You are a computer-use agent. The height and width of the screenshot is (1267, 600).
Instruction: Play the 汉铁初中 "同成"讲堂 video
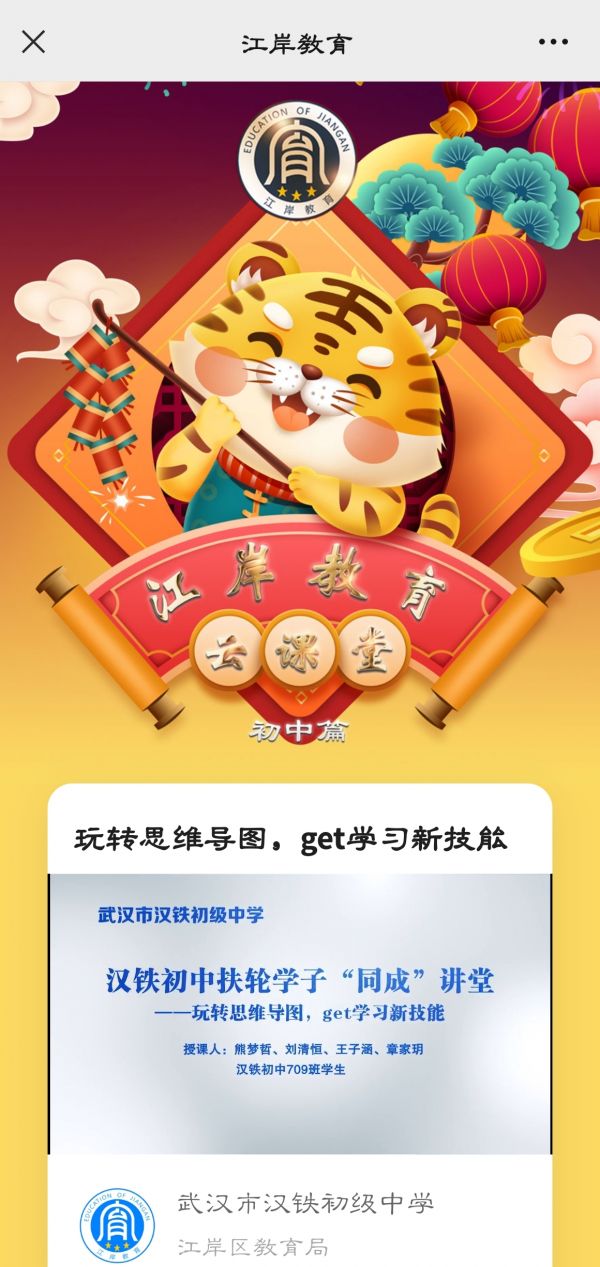[300, 1013]
